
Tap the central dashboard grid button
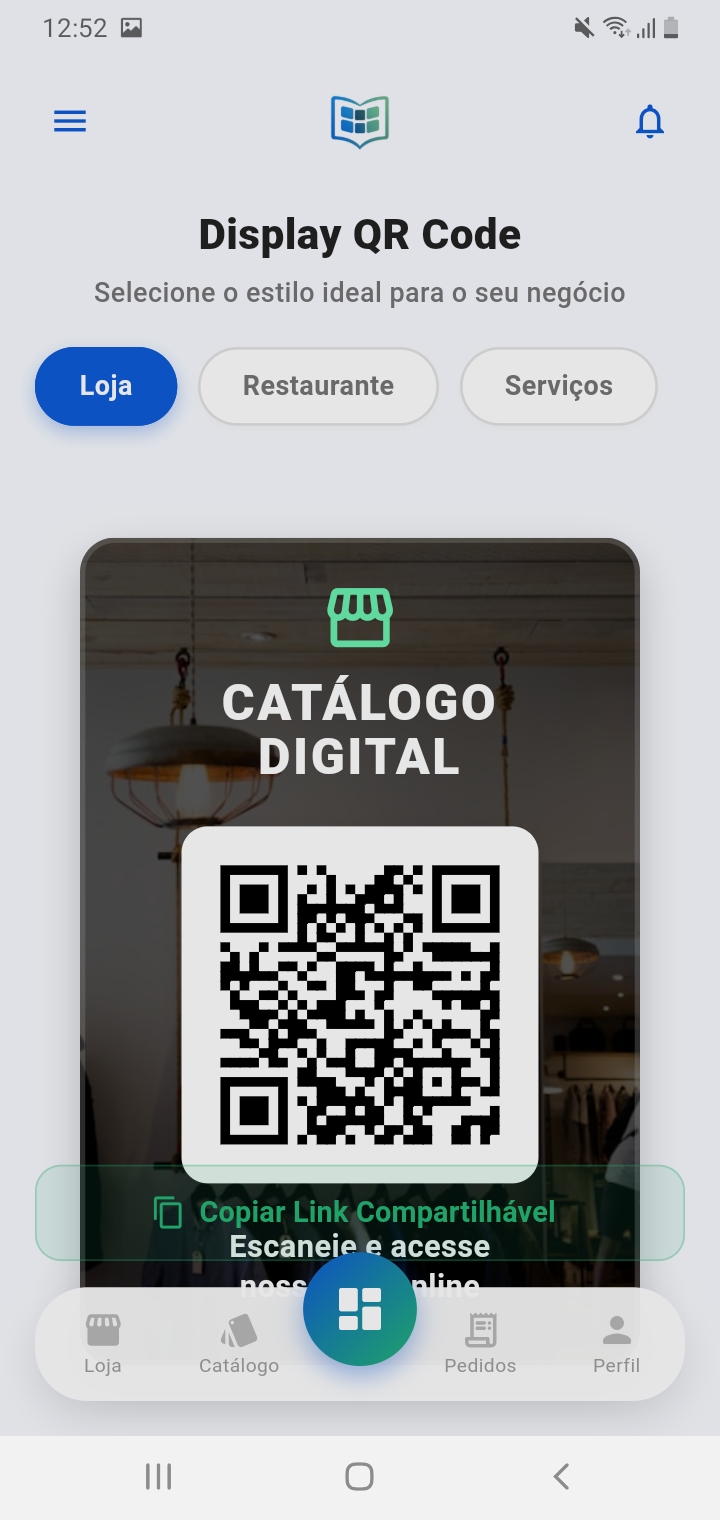[x=360, y=1309]
